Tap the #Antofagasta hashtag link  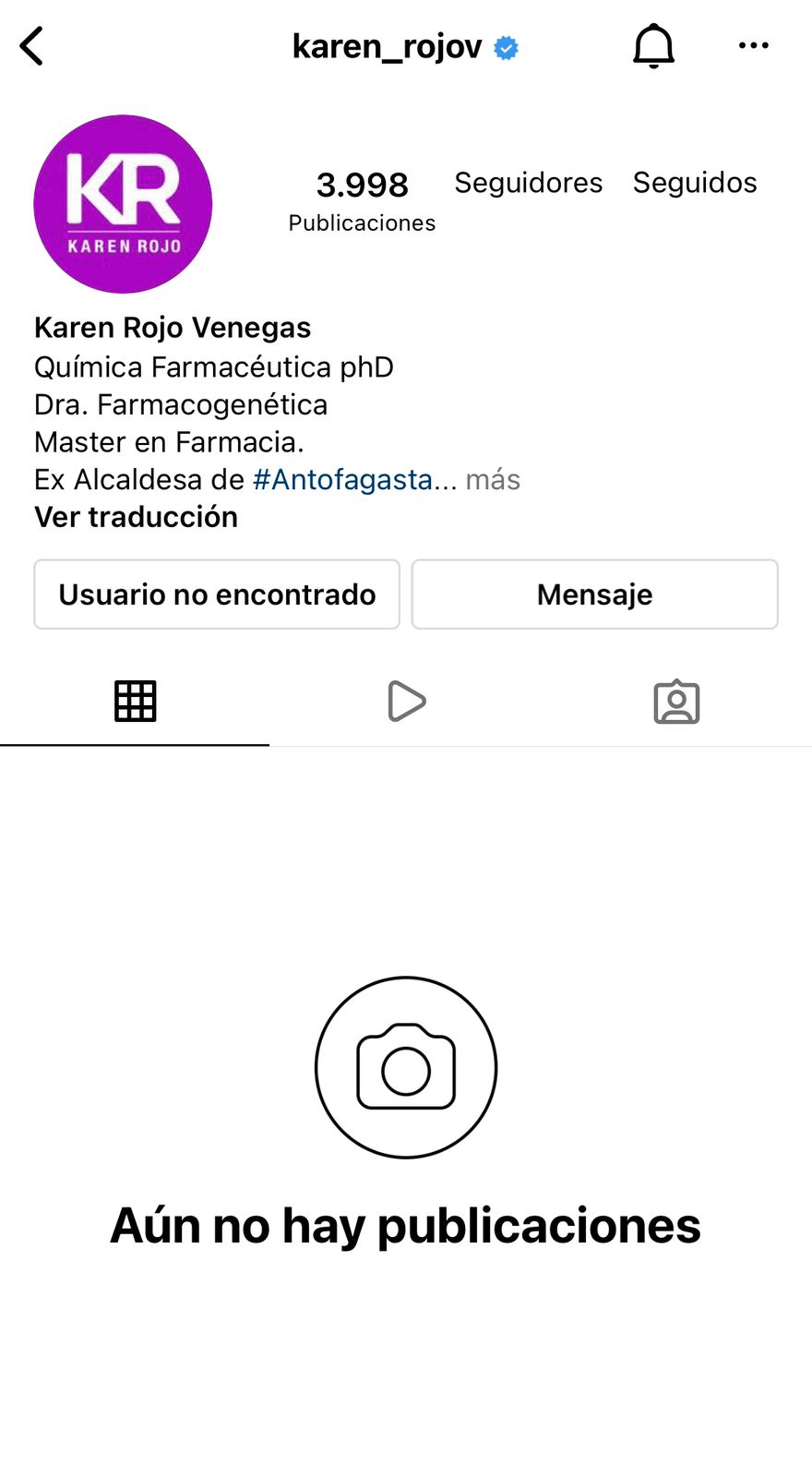pyautogui.click(x=342, y=480)
